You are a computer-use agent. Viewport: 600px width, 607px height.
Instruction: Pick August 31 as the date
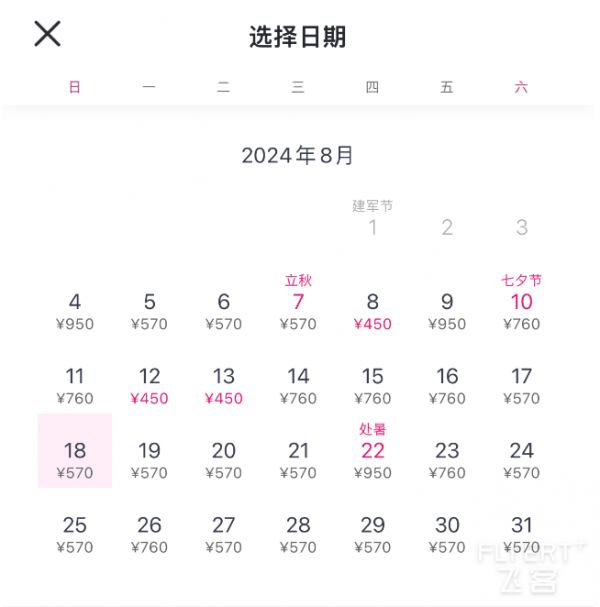[521, 535]
